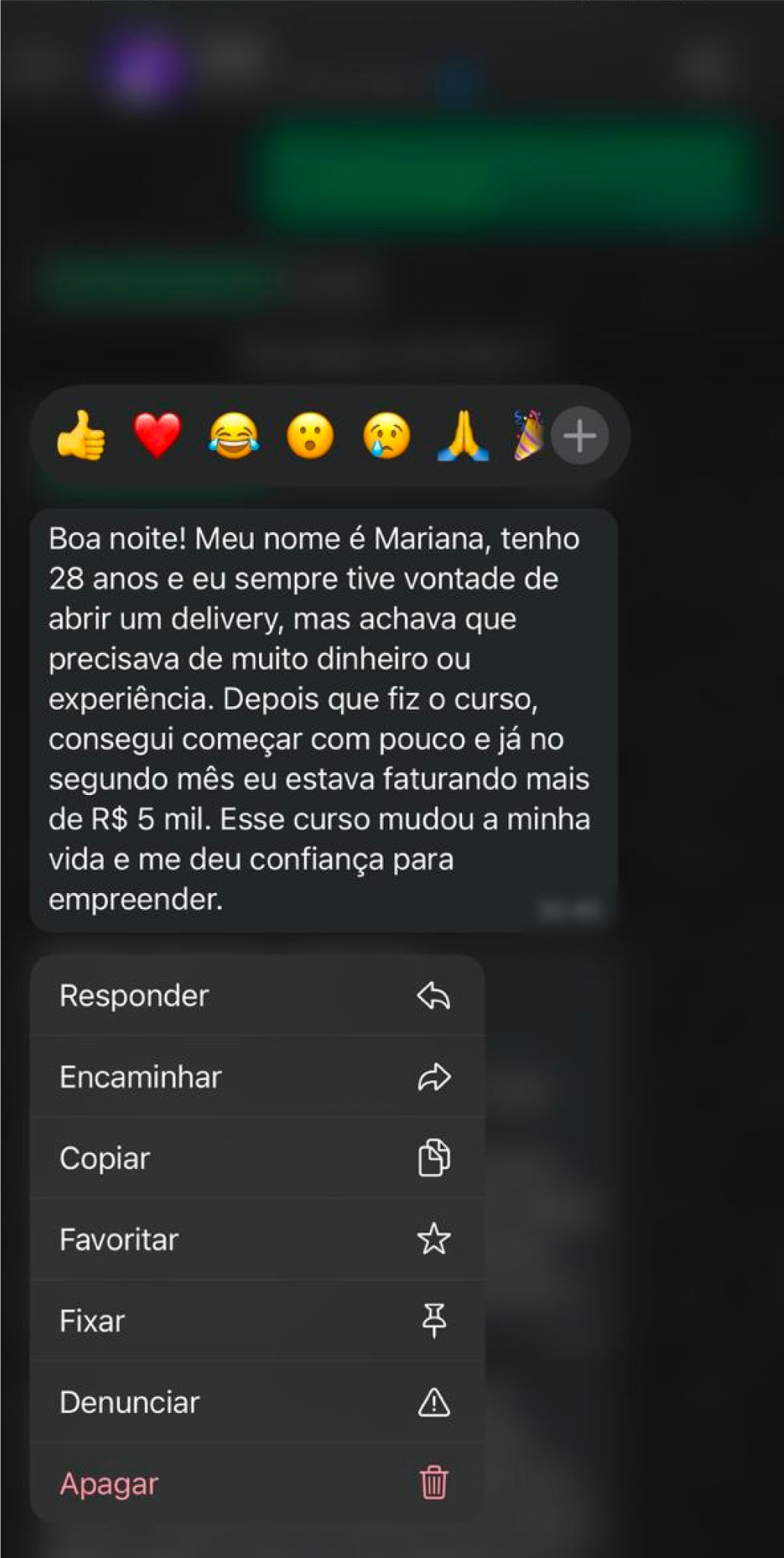Tap Apagar to delete the message
The image size is (784, 1558).
coord(257,1484)
